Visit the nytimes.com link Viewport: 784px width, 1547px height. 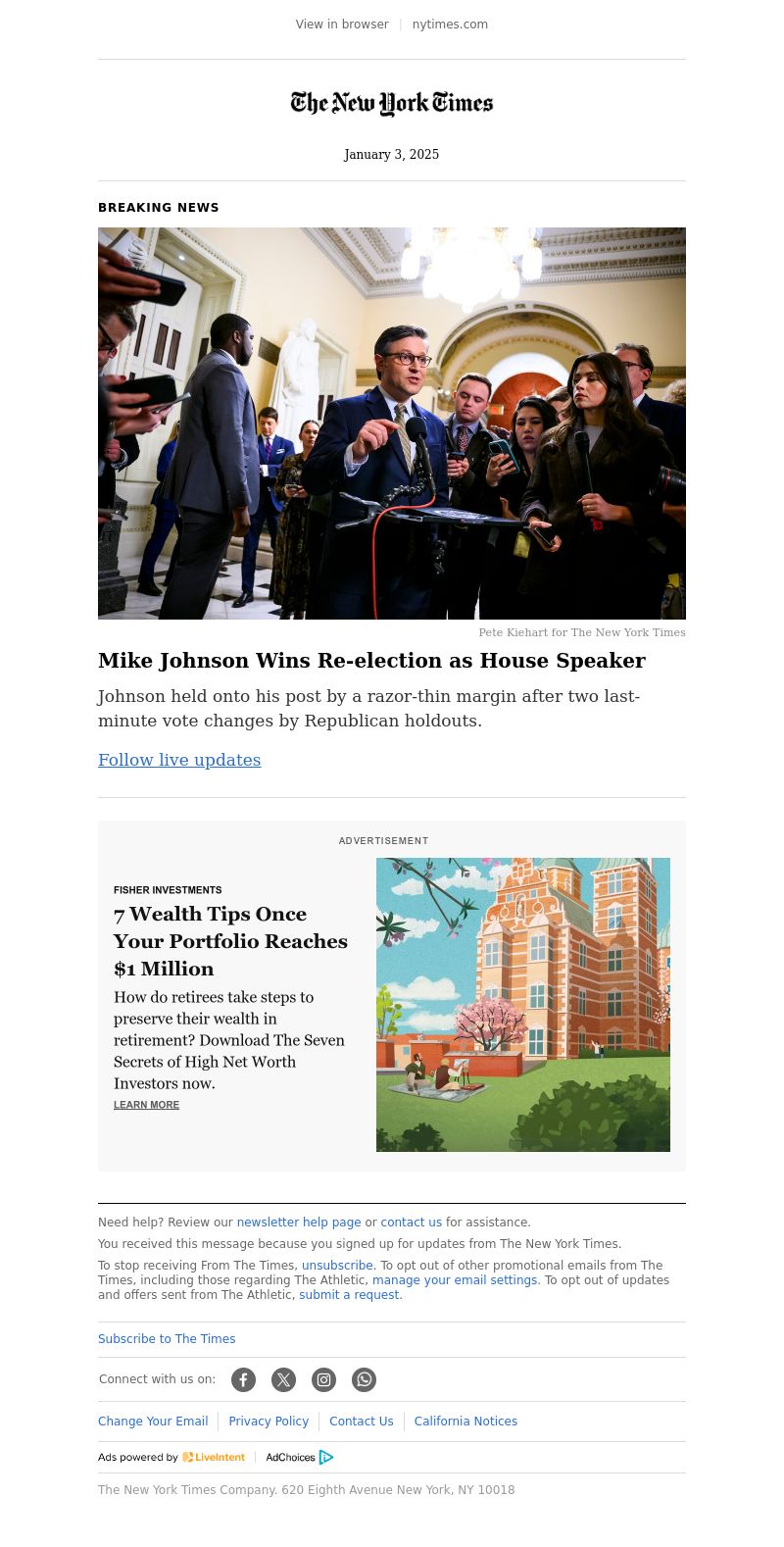point(450,25)
